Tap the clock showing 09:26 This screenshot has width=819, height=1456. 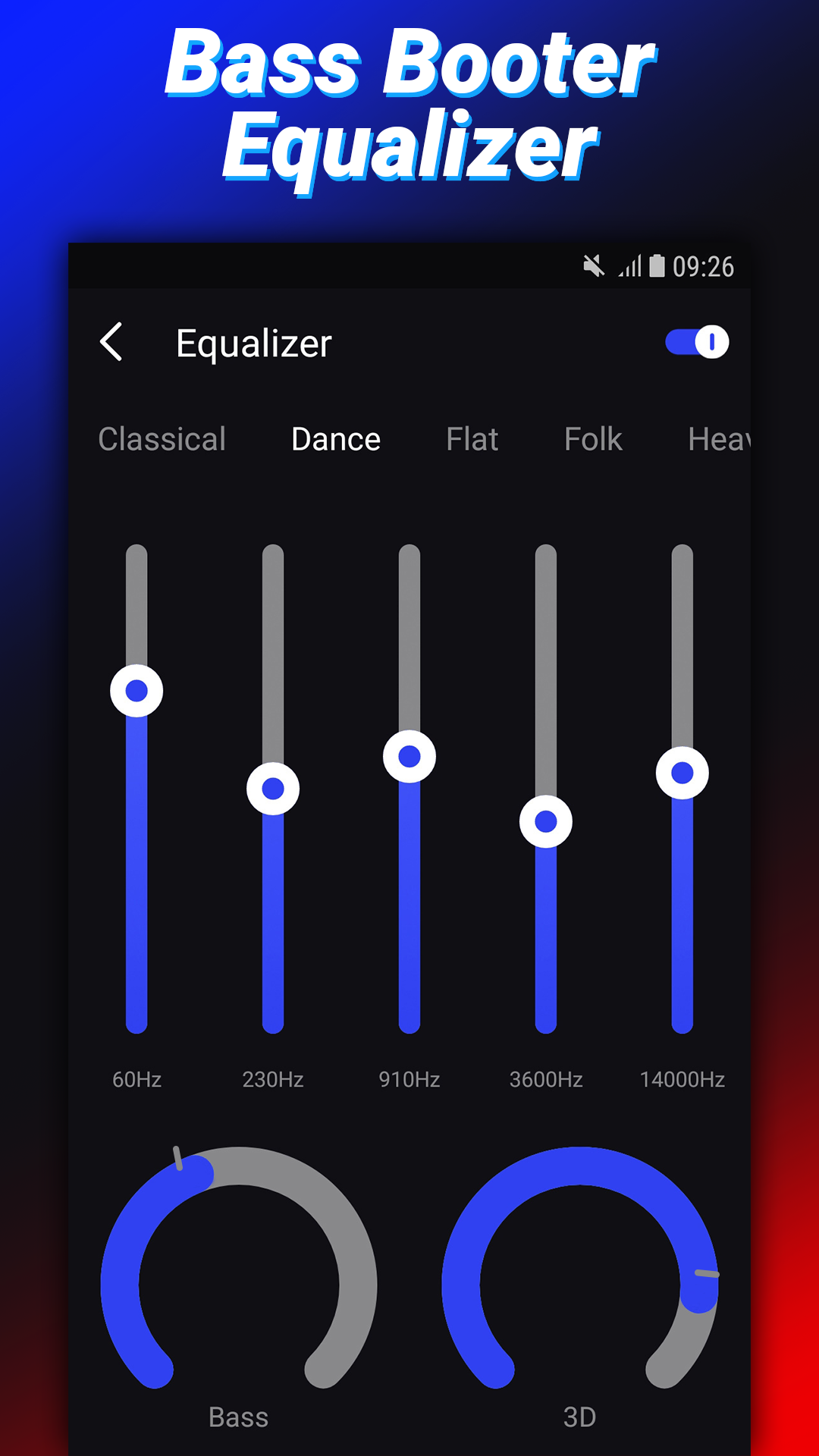pos(705,267)
